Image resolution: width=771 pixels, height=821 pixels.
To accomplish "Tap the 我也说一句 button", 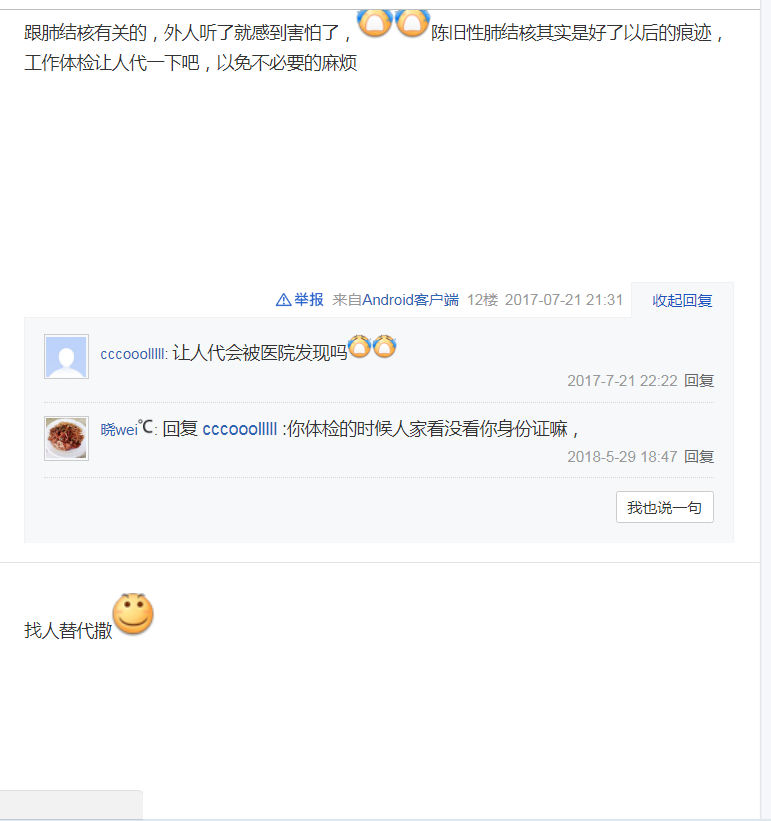I will 664,508.
